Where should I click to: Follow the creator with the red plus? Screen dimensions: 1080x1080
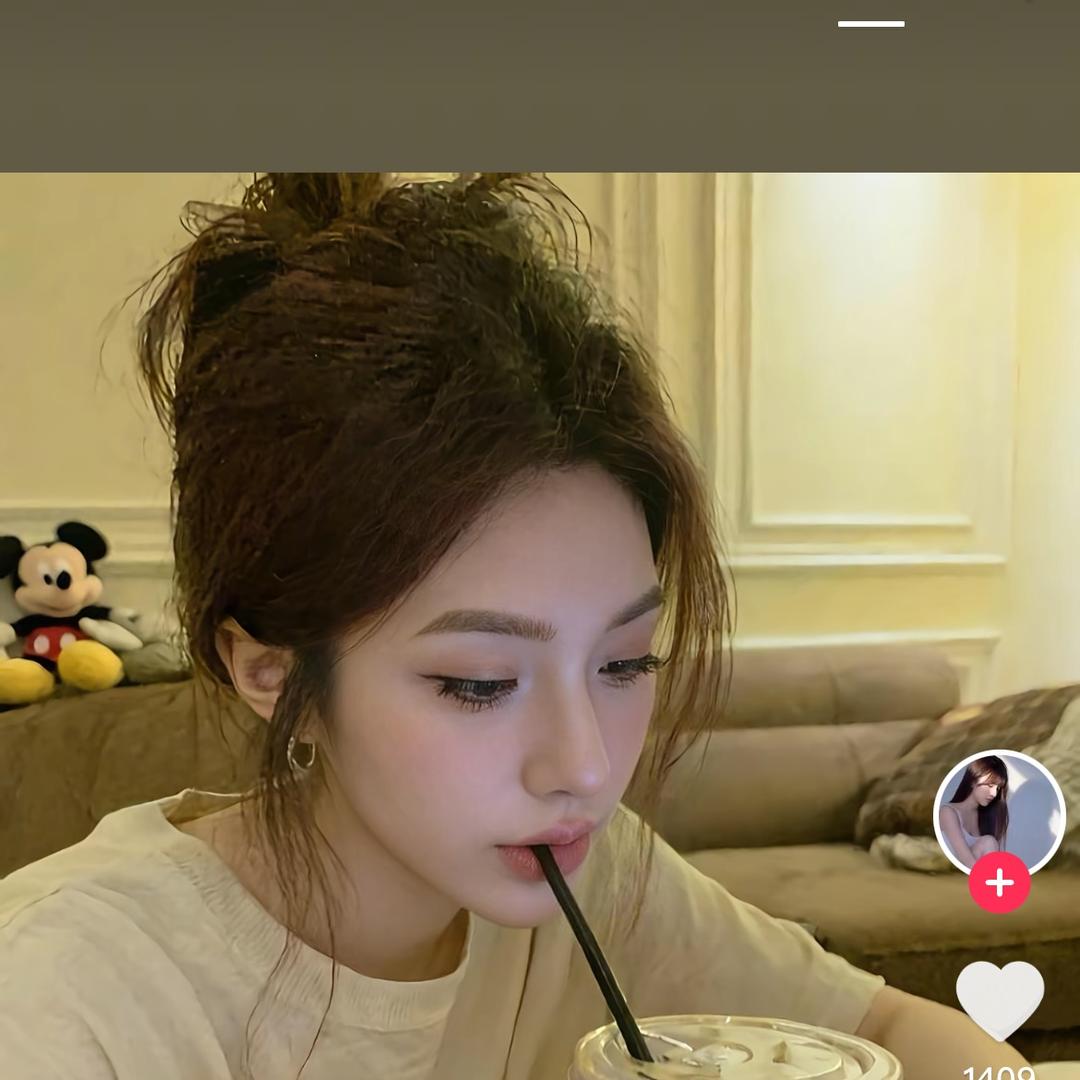[999, 883]
